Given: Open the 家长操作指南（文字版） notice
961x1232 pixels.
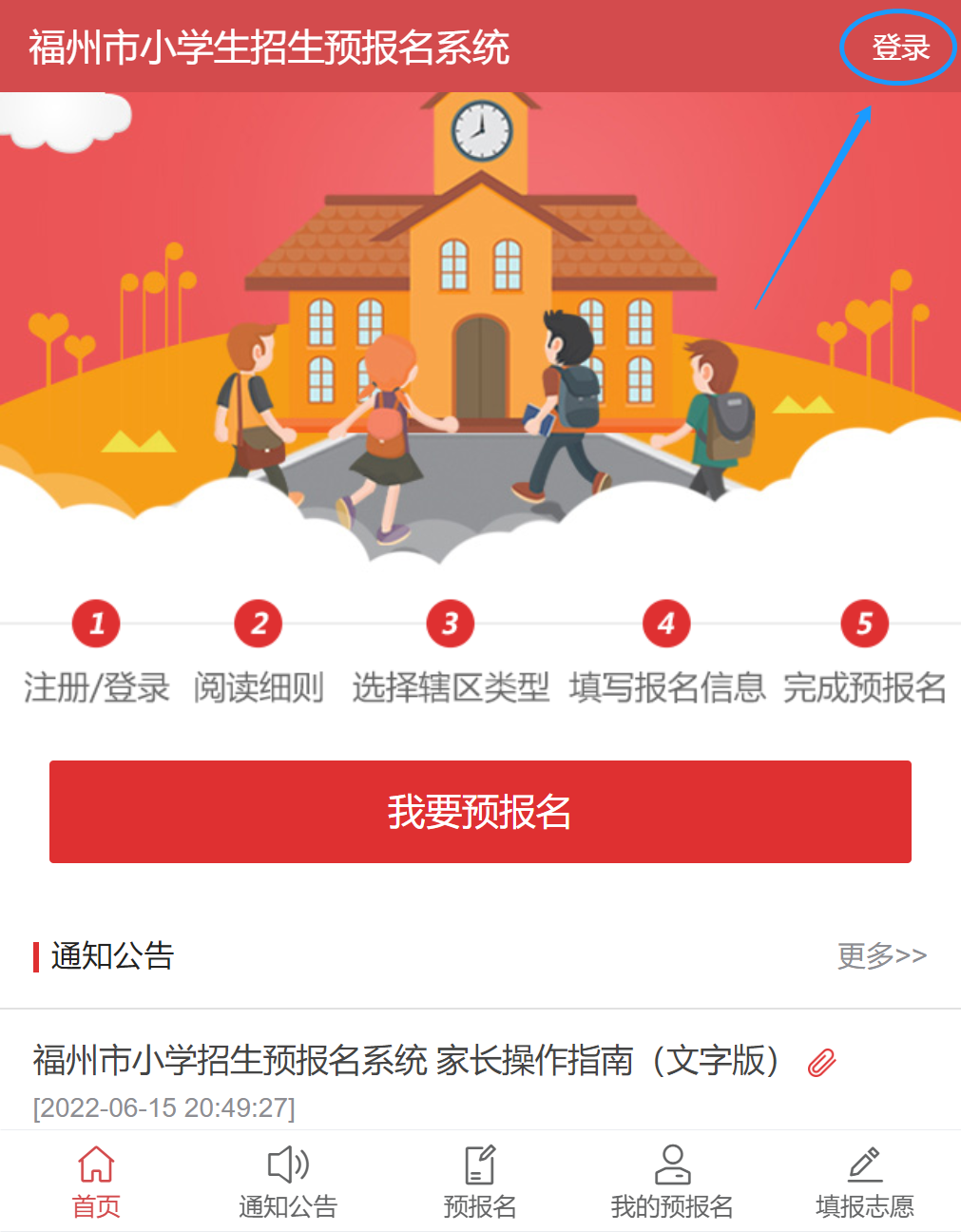Looking at the screenshot, I should [x=407, y=1061].
